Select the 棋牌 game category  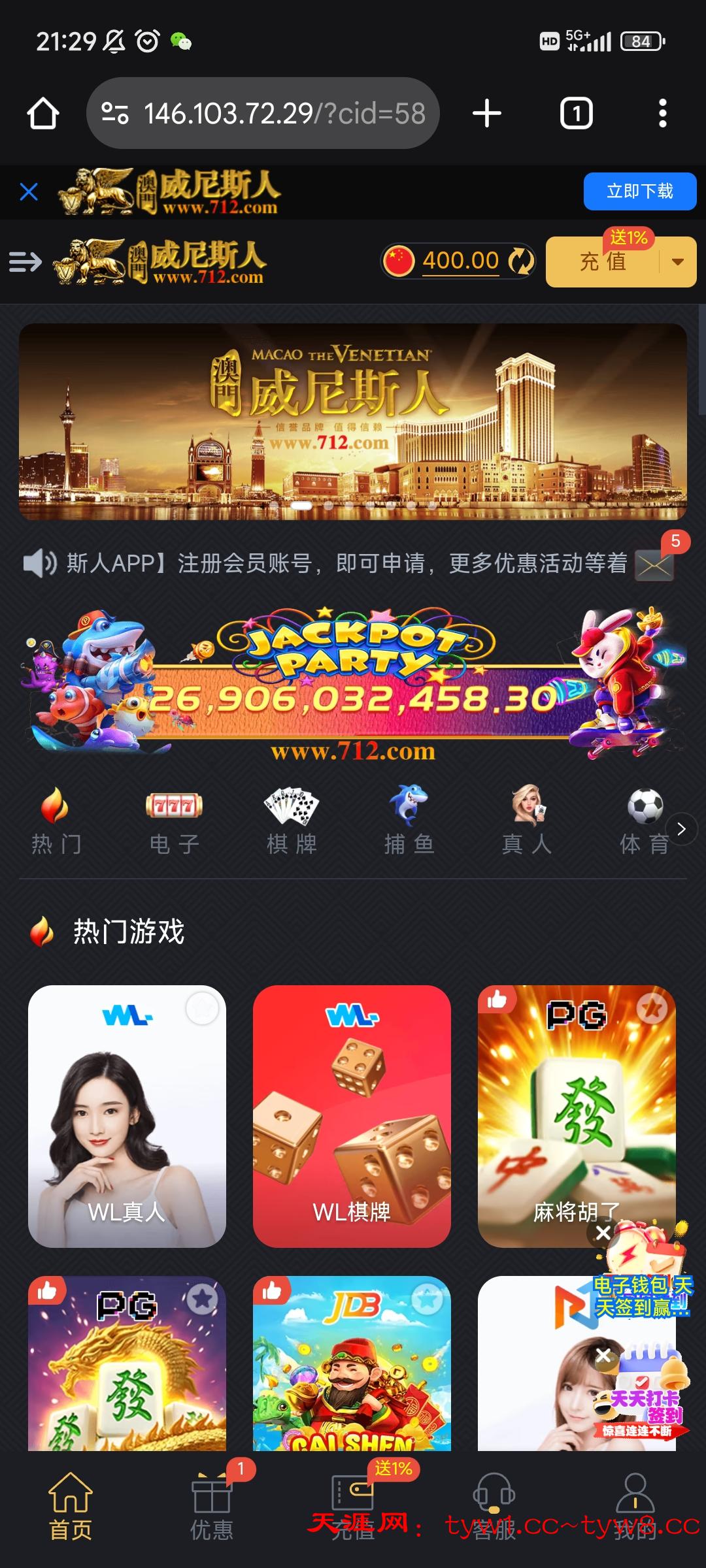(x=292, y=821)
